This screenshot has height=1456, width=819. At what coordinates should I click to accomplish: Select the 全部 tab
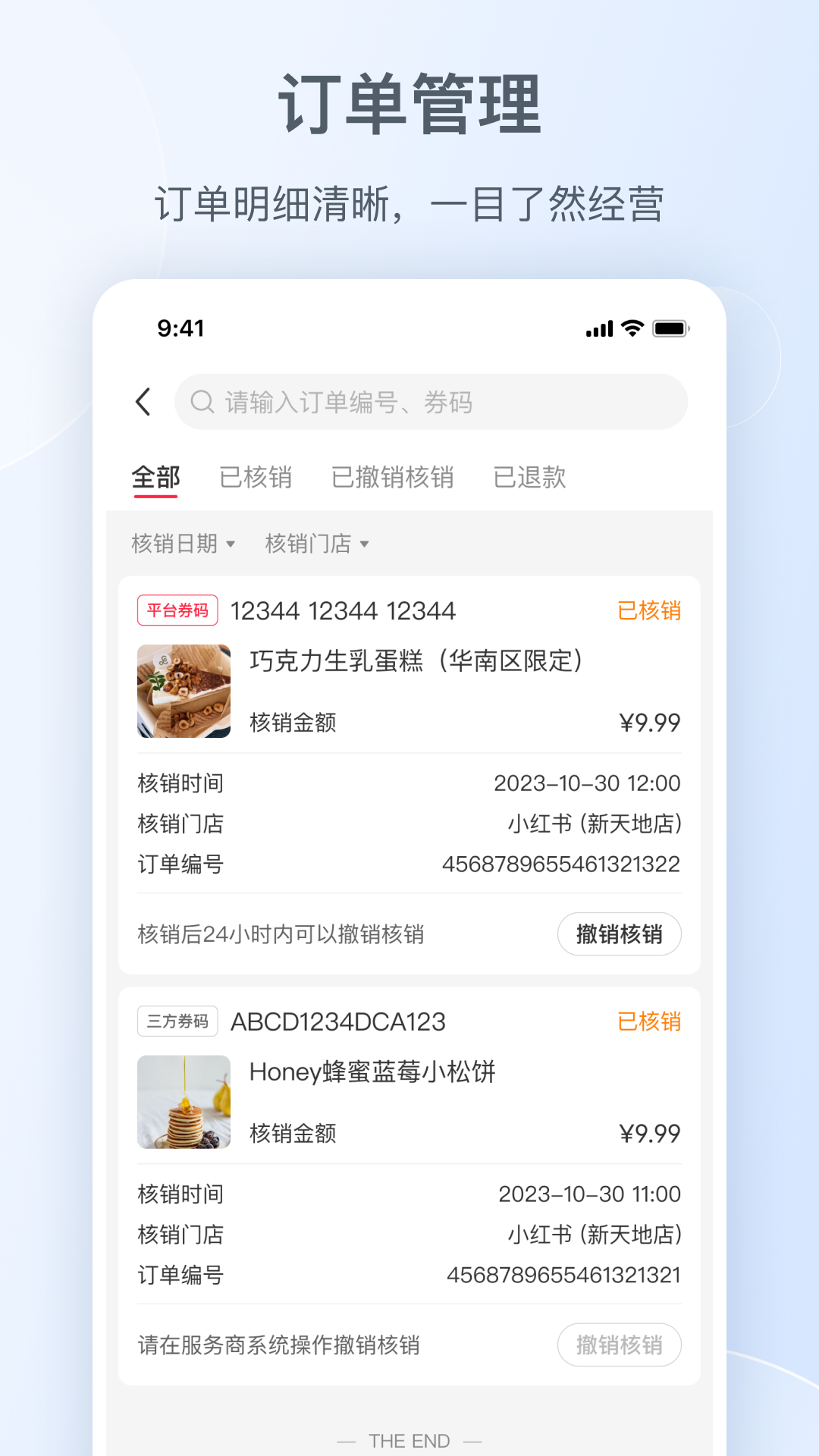pos(155,477)
